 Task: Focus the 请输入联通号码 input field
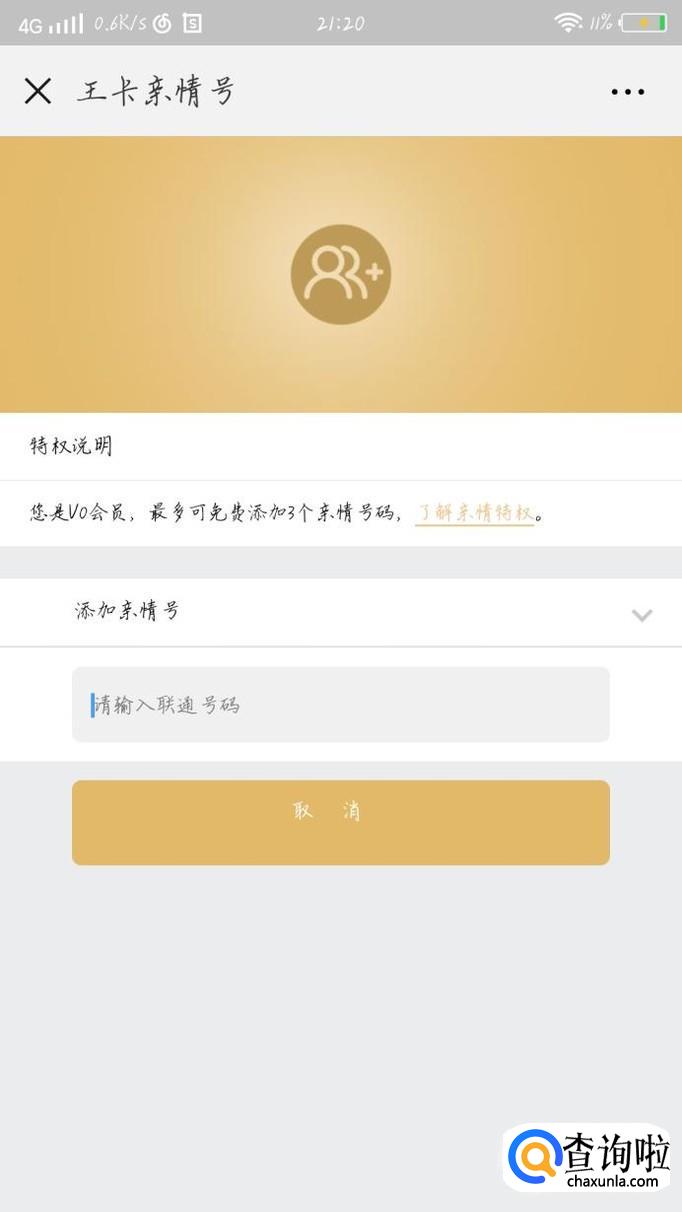point(341,705)
